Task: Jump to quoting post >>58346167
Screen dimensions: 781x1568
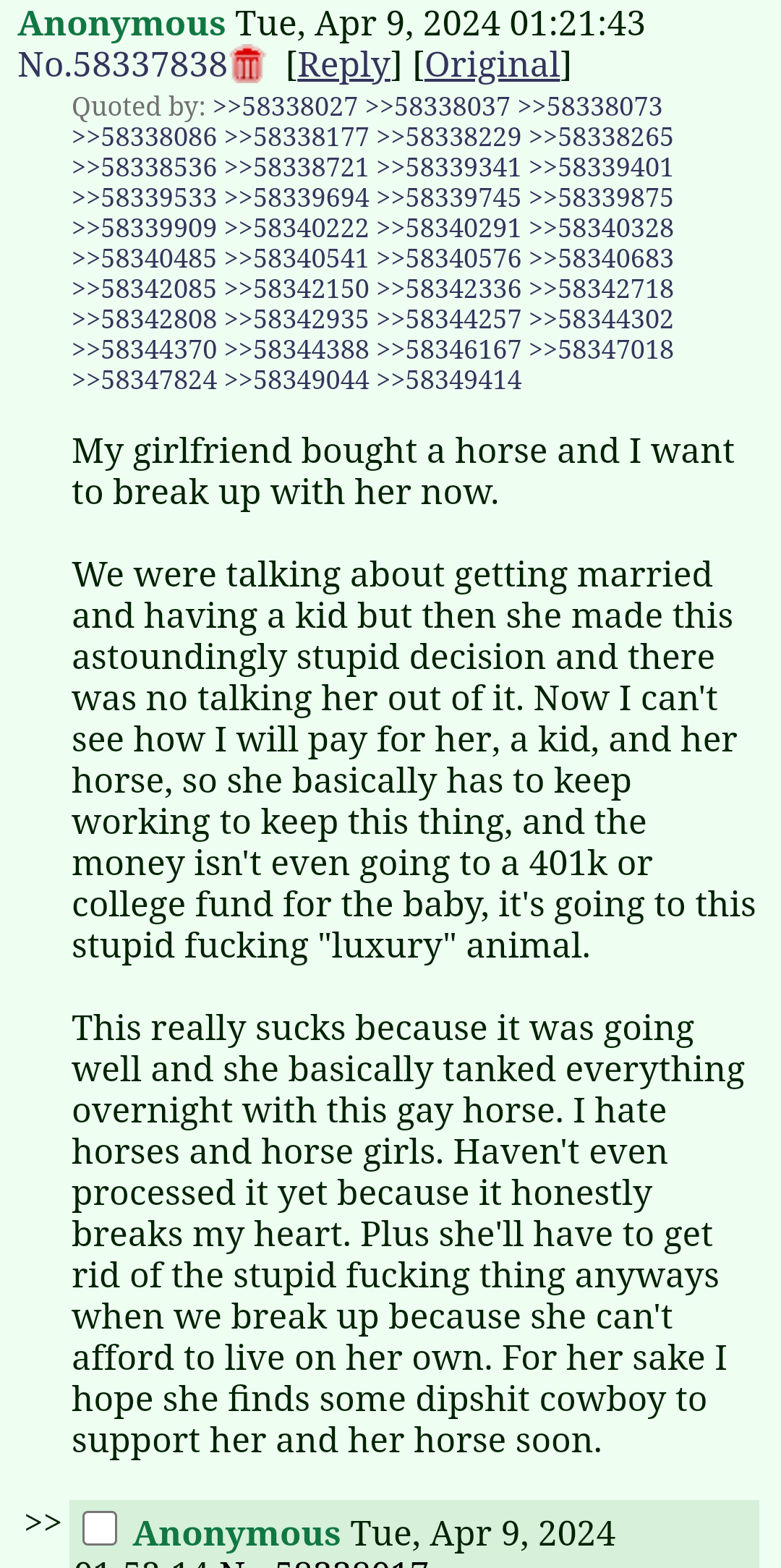Action: (x=449, y=350)
